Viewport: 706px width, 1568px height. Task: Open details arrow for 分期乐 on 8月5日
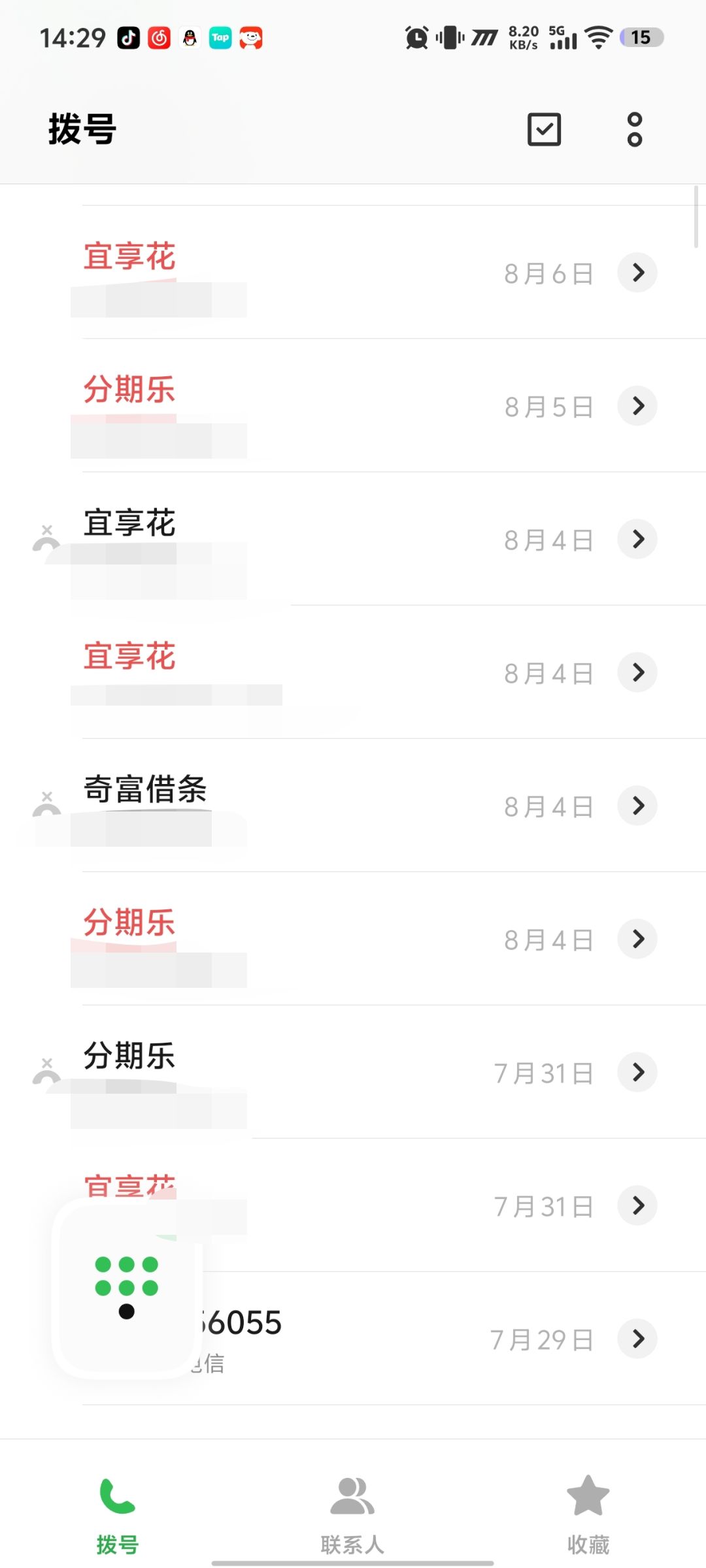pyautogui.click(x=637, y=406)
